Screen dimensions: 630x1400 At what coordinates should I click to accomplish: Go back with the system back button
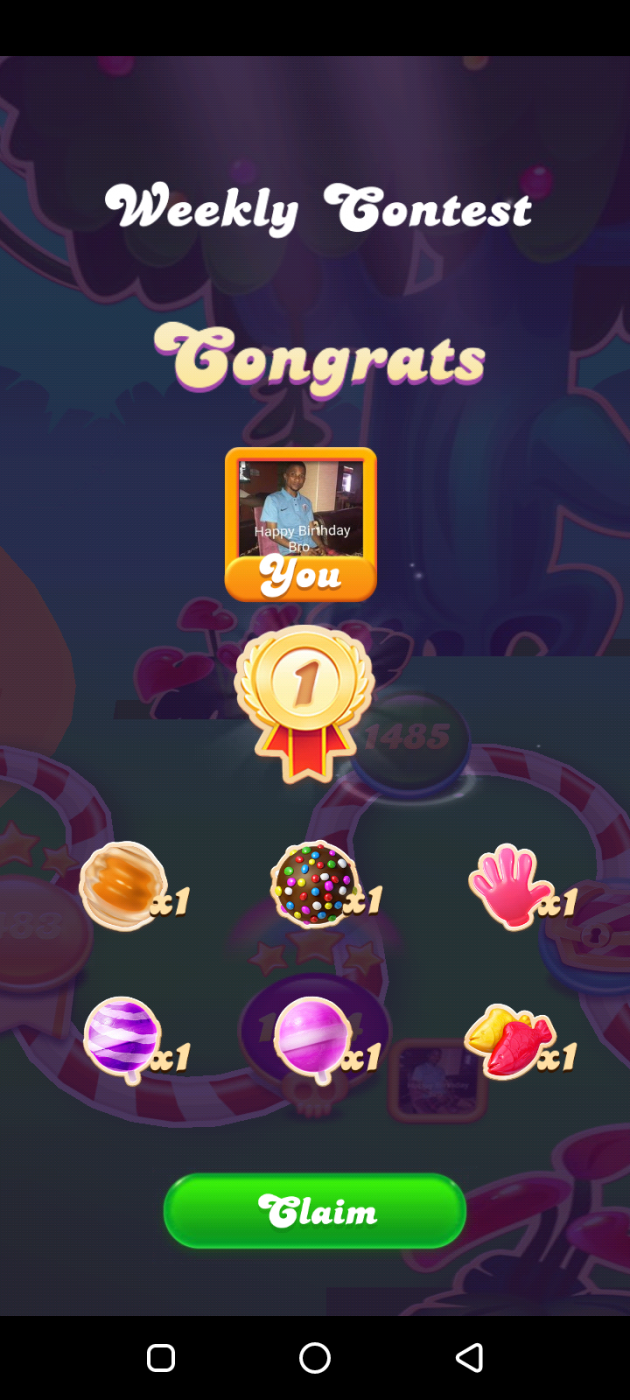468,1357
